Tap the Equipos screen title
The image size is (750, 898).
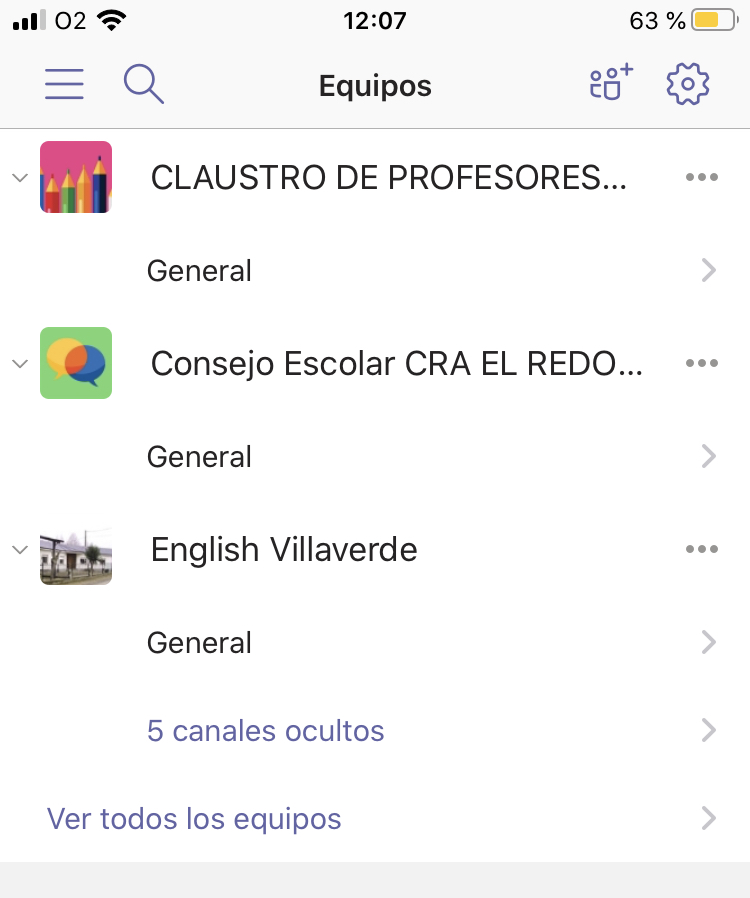[374, 85]
